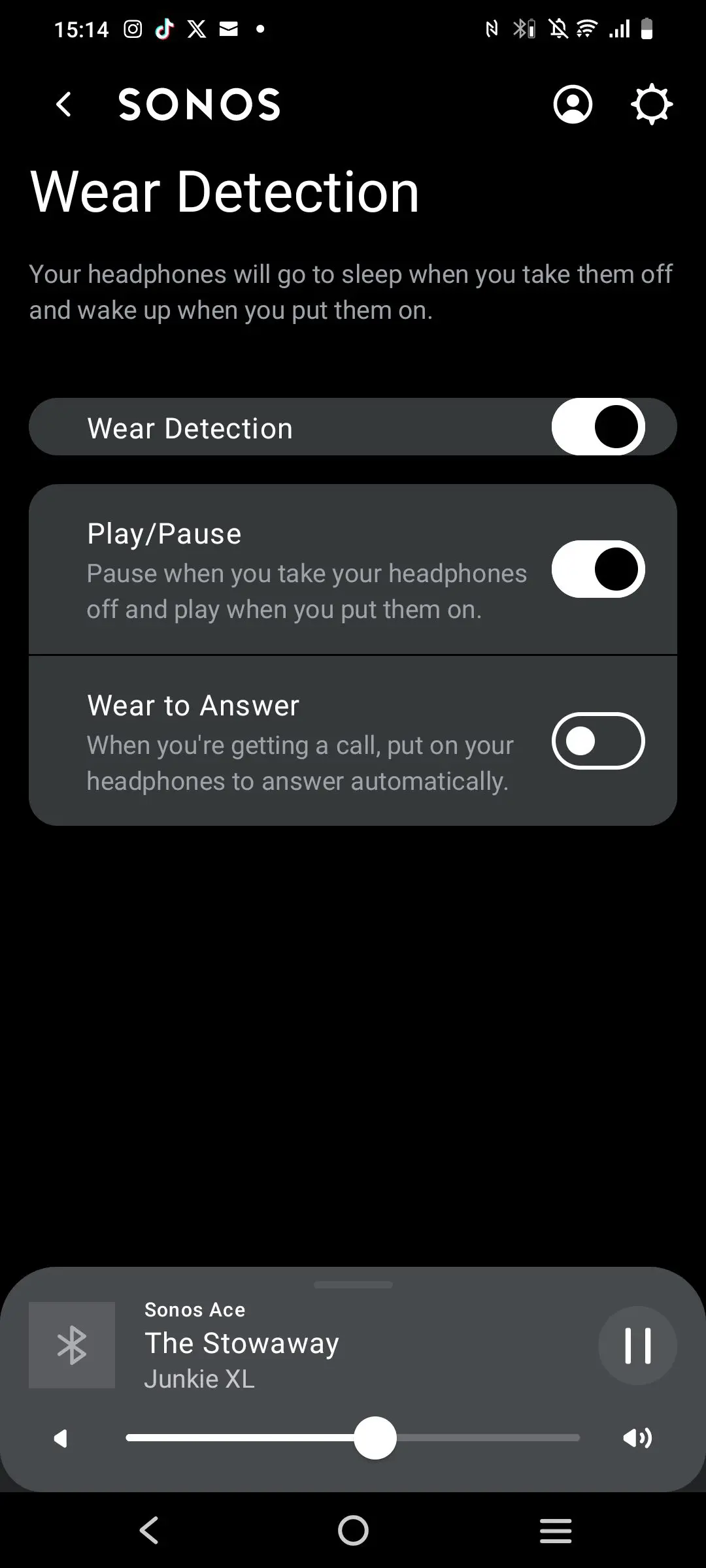Enable Wear to Answer

point(598,741)
